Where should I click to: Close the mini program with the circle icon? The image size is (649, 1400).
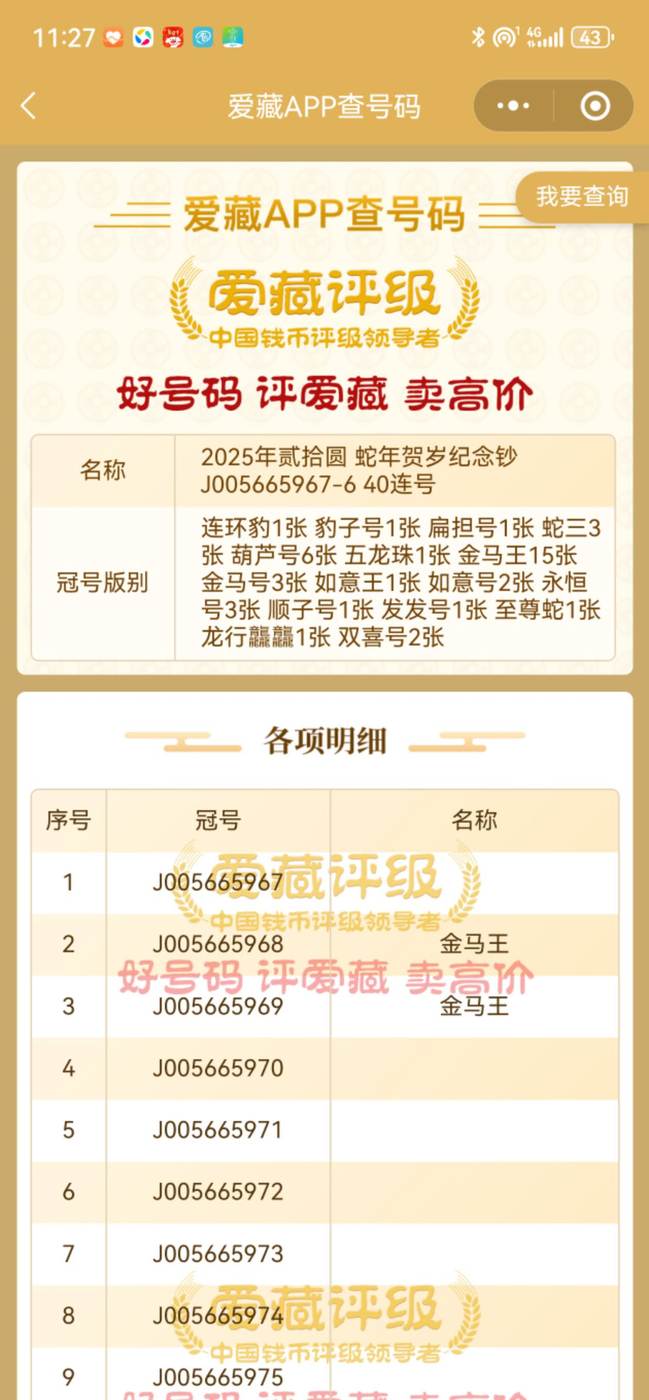[595, 106]
